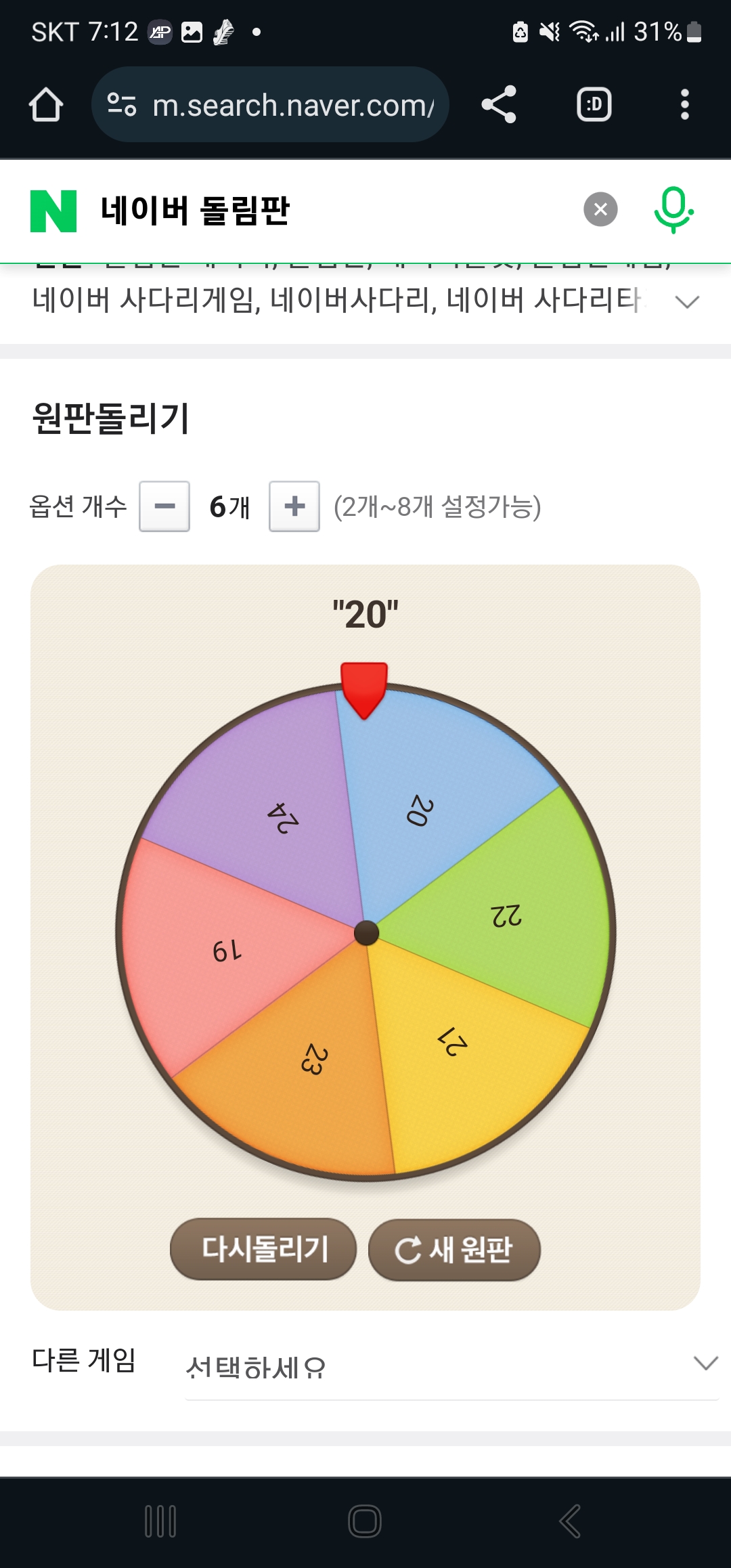Clear the search text

[600, 210]
